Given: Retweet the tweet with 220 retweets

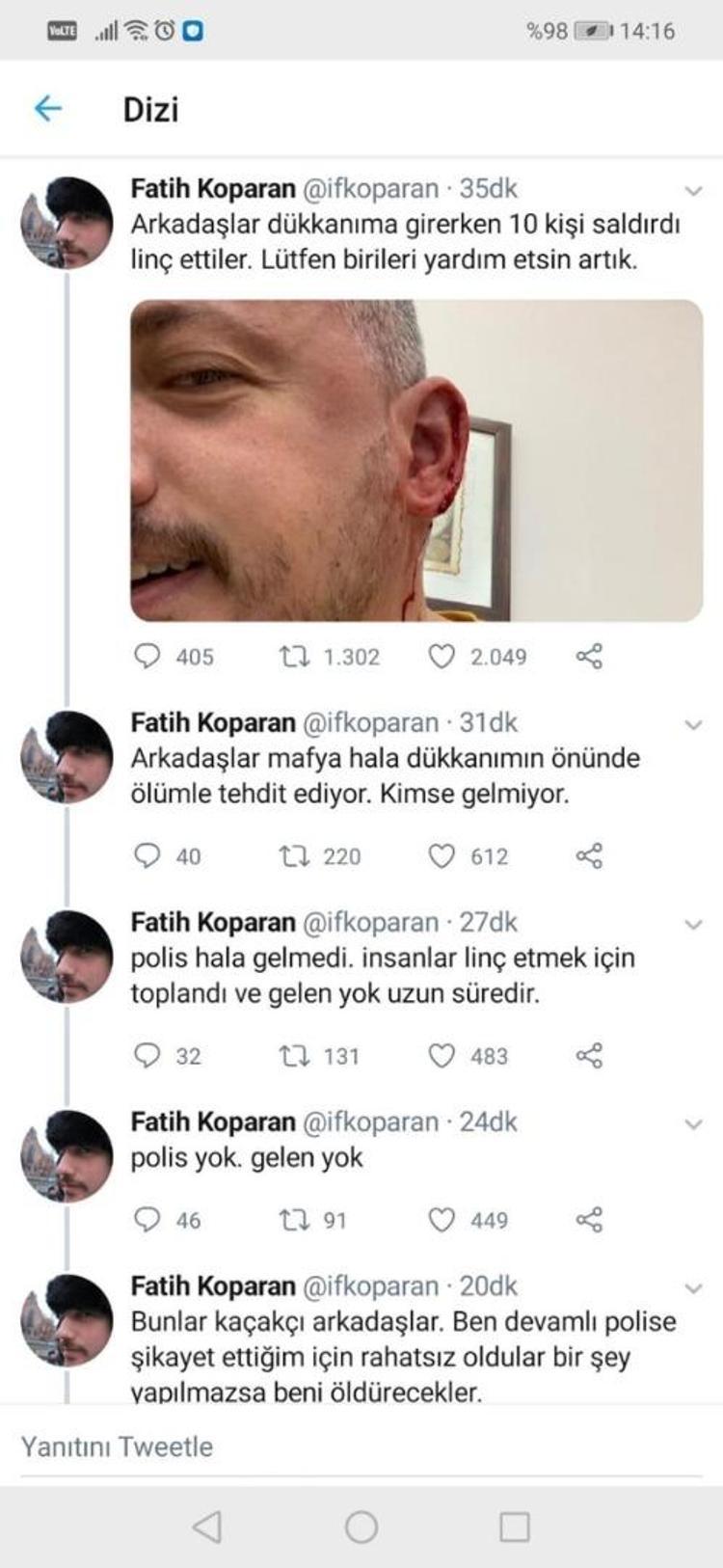Looking at the screenshot, I should (x=294, y=855).
